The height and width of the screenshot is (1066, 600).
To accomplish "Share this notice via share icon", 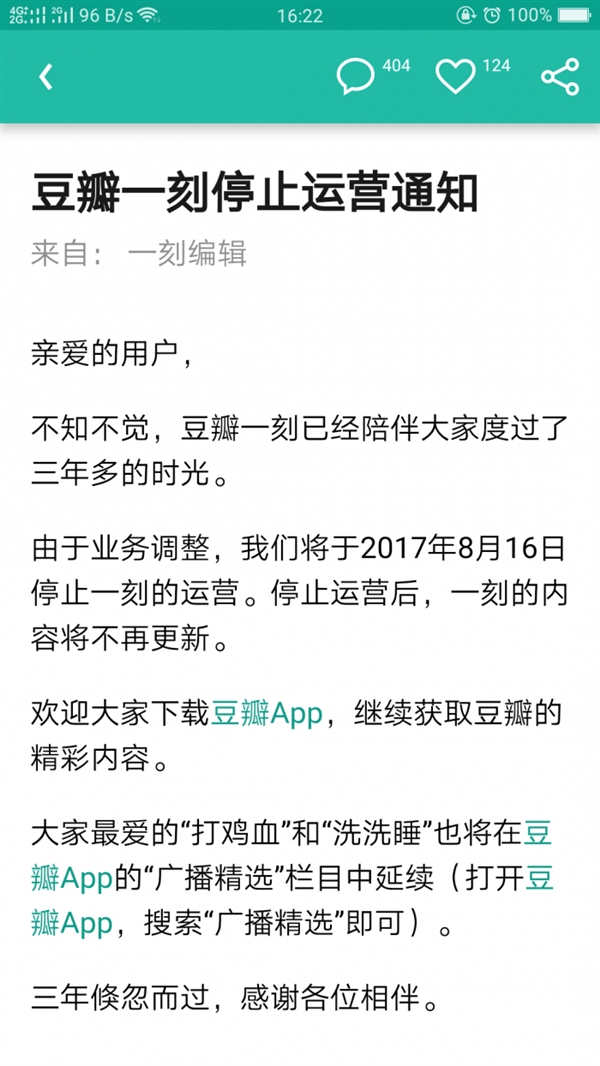I will pos(559,77).
